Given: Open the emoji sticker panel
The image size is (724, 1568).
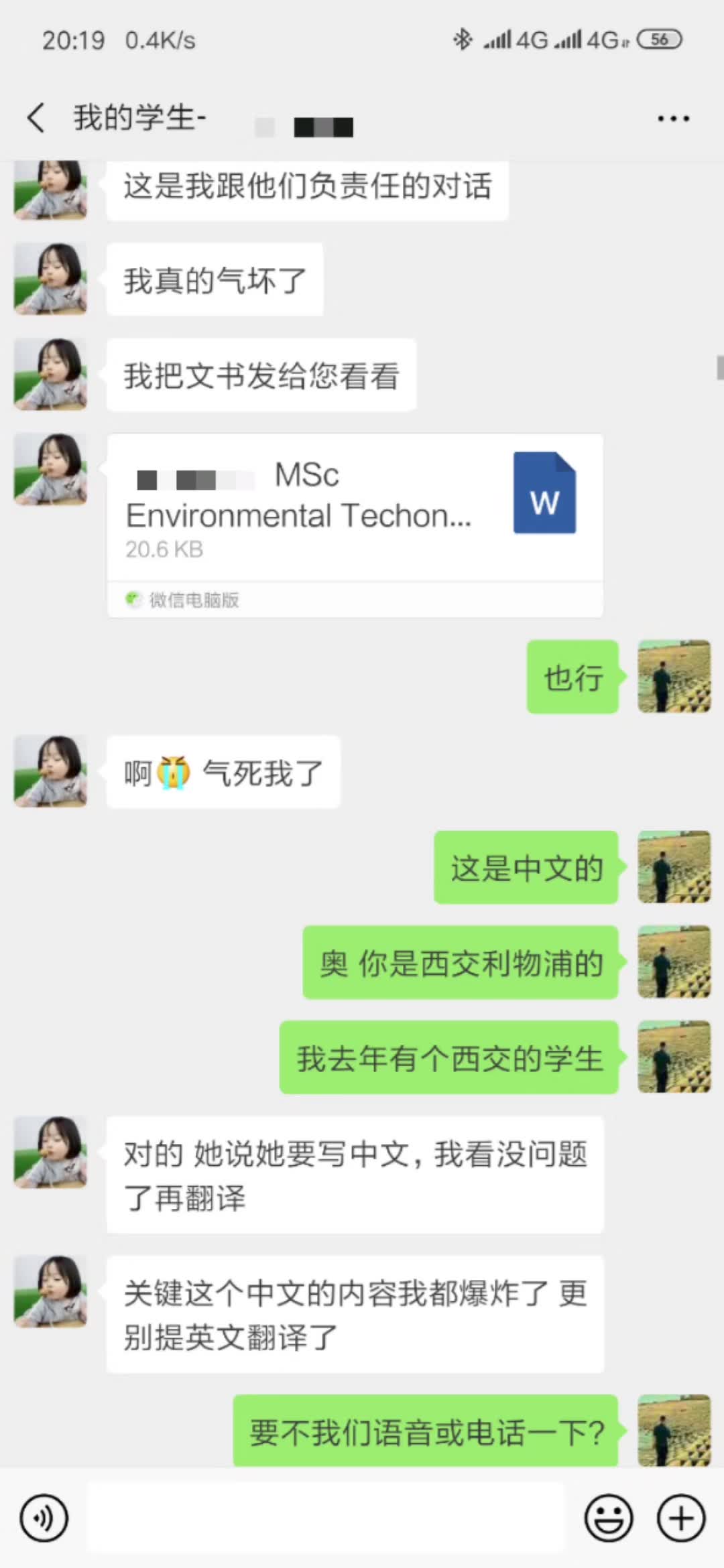Looking at the screenshot, I should [x=608, y=1518].
